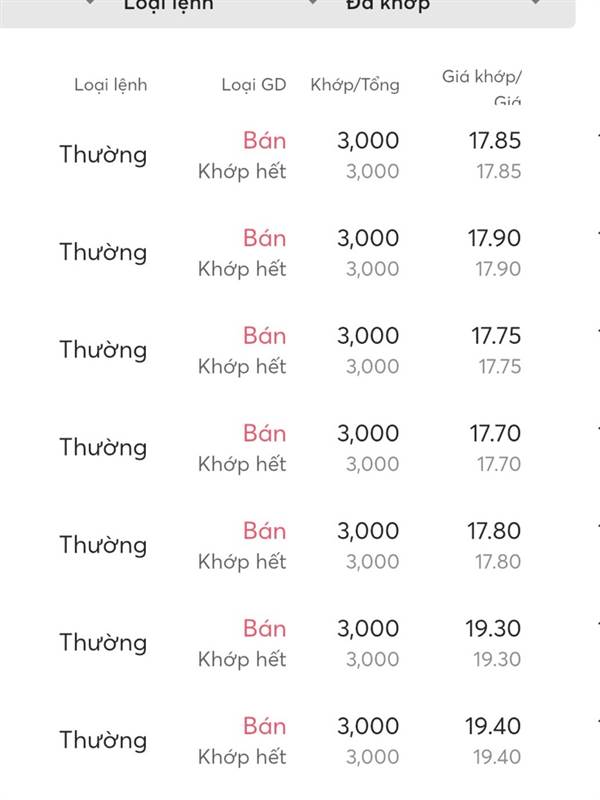Open the sell order matched at 17.85
This screenshot has width=600, height=800.
pyautogui.click(x=300, y=155)
